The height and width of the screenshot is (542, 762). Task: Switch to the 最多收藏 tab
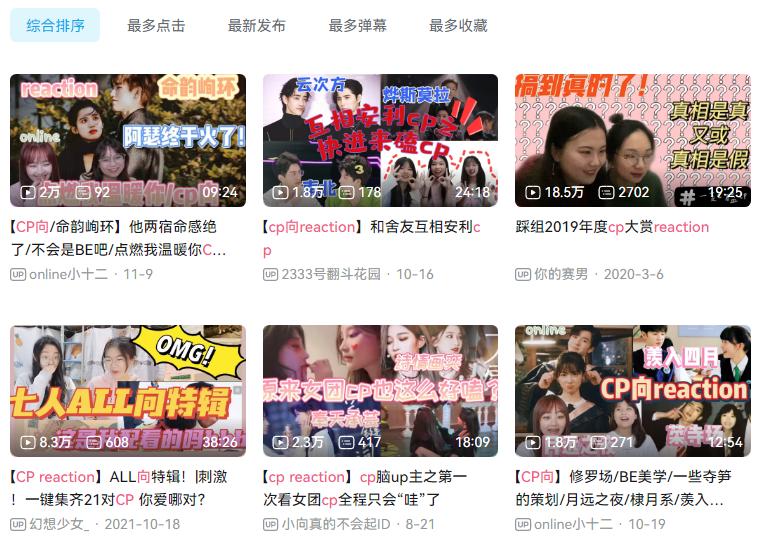point(458,26)
